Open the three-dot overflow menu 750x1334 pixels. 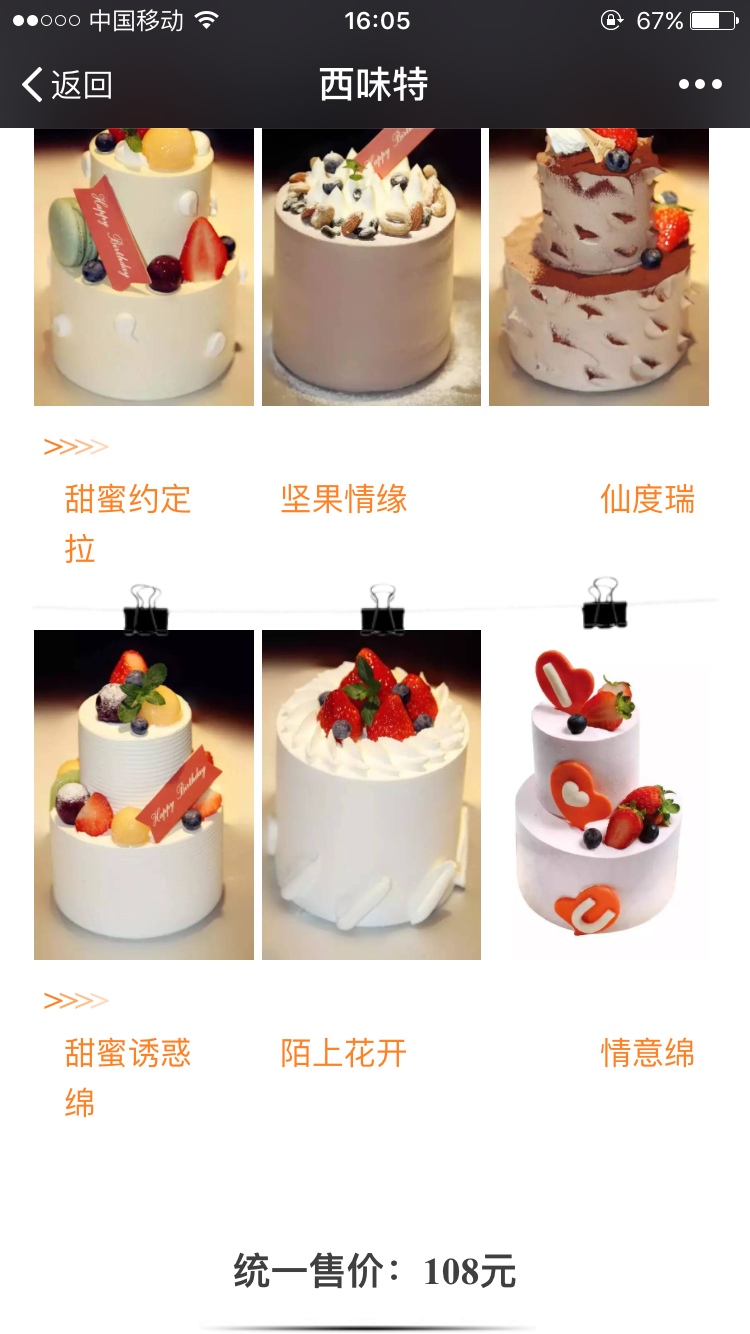tap(700, 85)
